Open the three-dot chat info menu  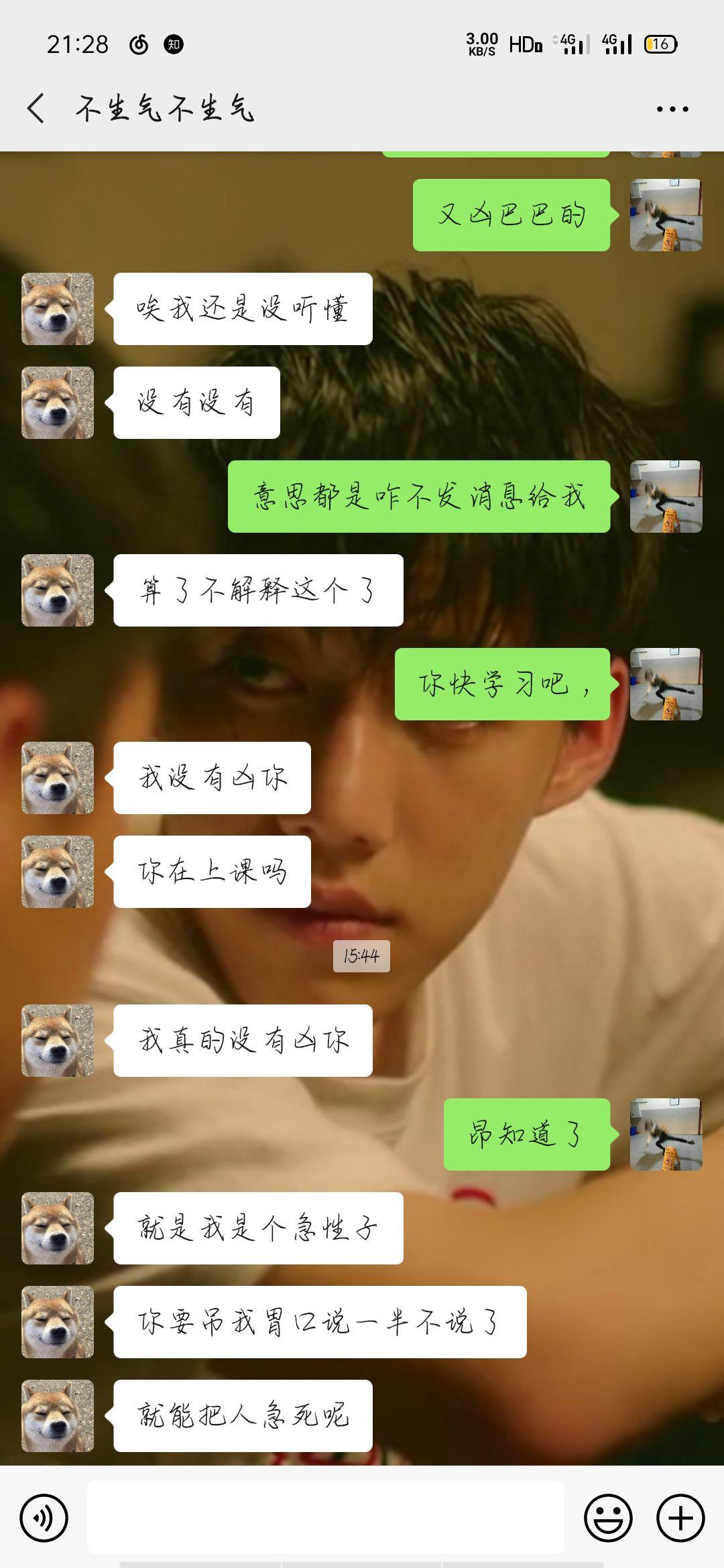tap(672, 109)
